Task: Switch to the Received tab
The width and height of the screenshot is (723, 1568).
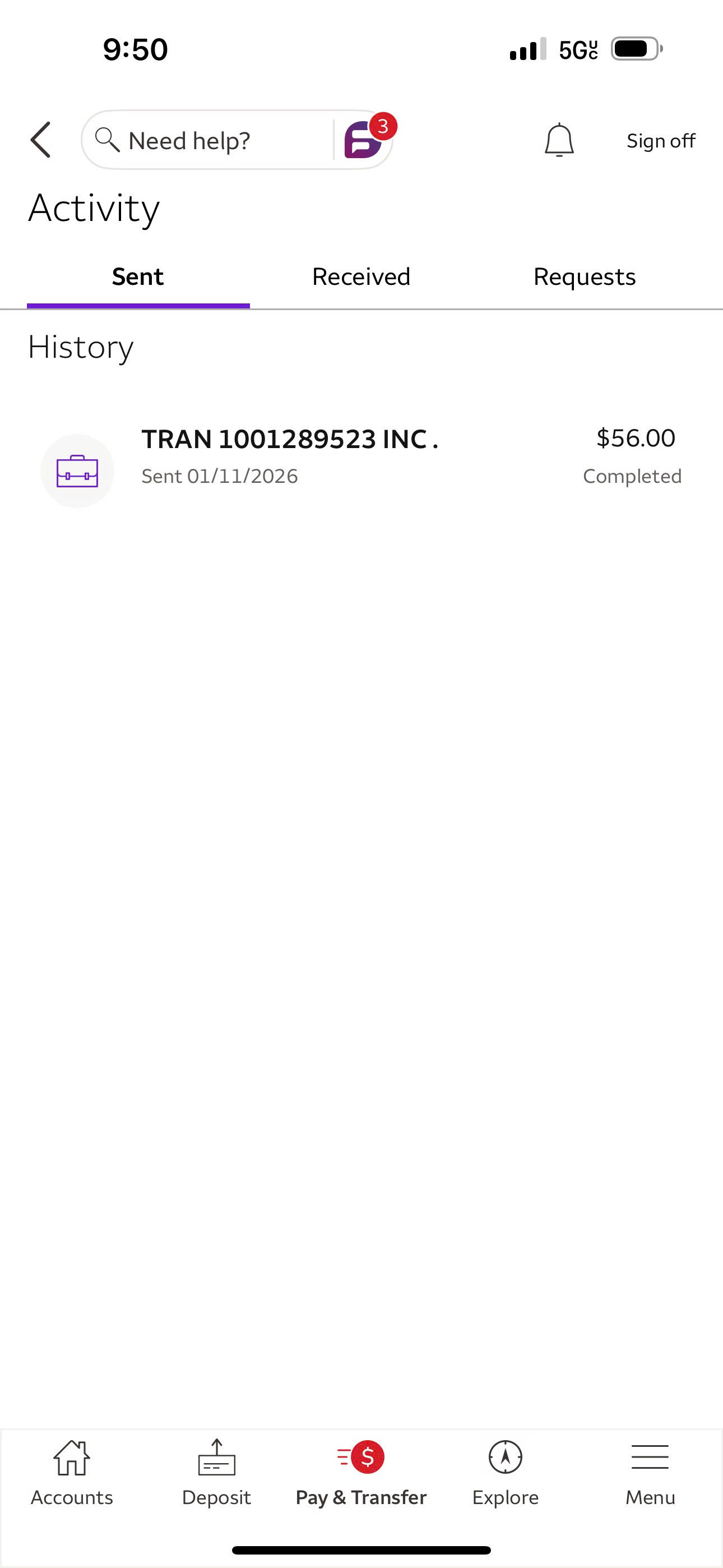Action: click(361, 277)
